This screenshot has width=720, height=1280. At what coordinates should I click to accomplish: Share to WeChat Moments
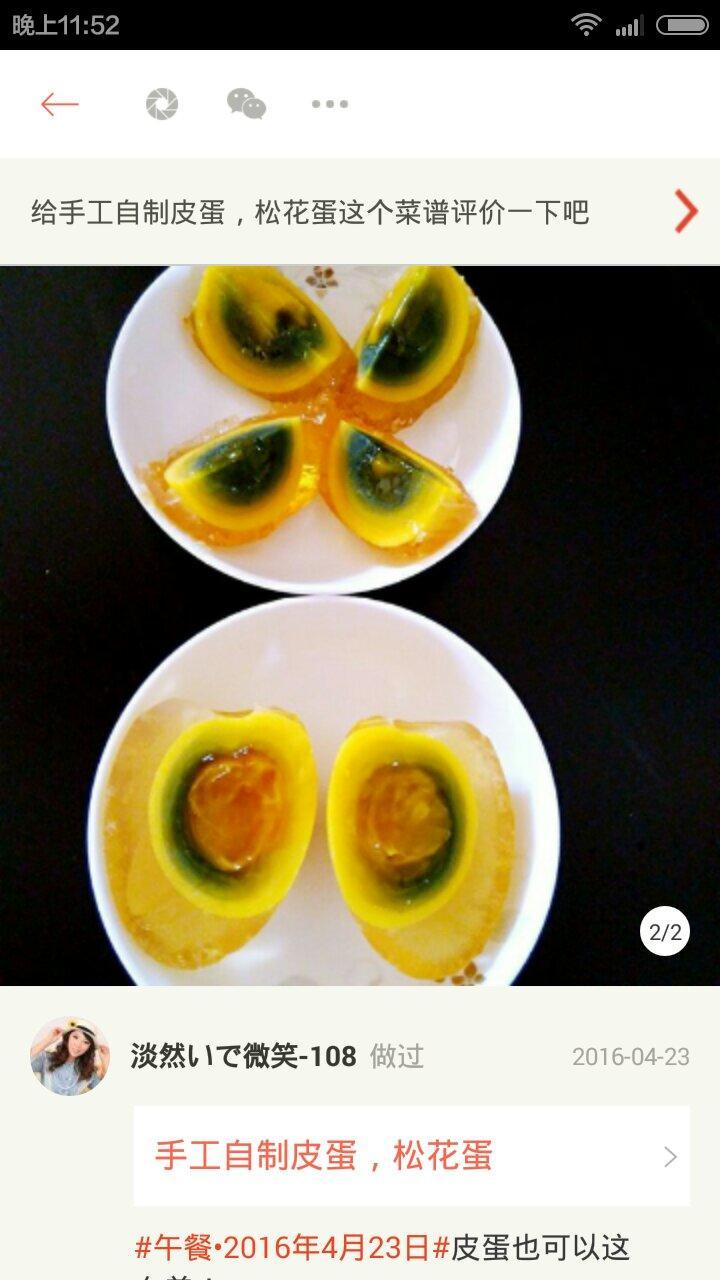pos(162,104)
